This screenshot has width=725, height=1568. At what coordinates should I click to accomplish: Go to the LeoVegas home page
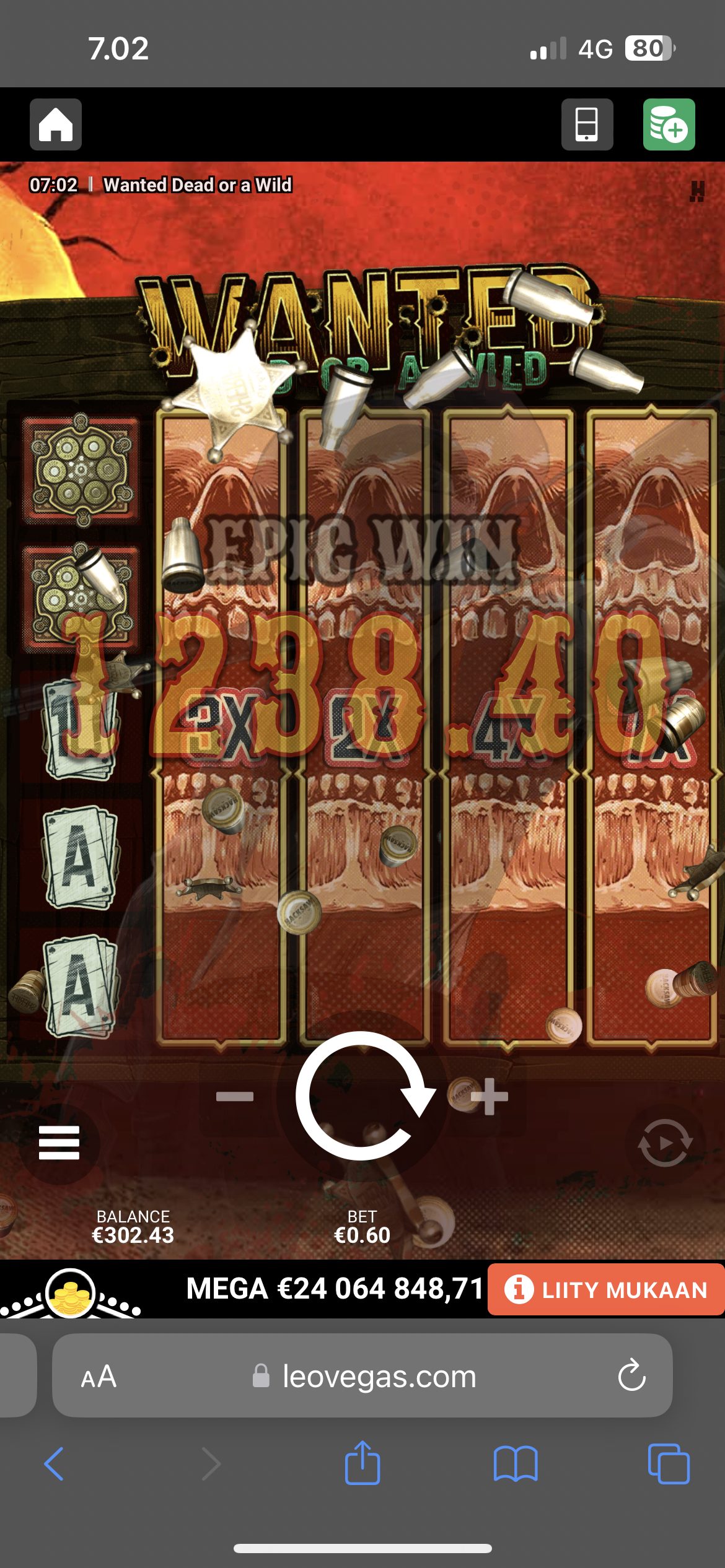tap(56, 124)
